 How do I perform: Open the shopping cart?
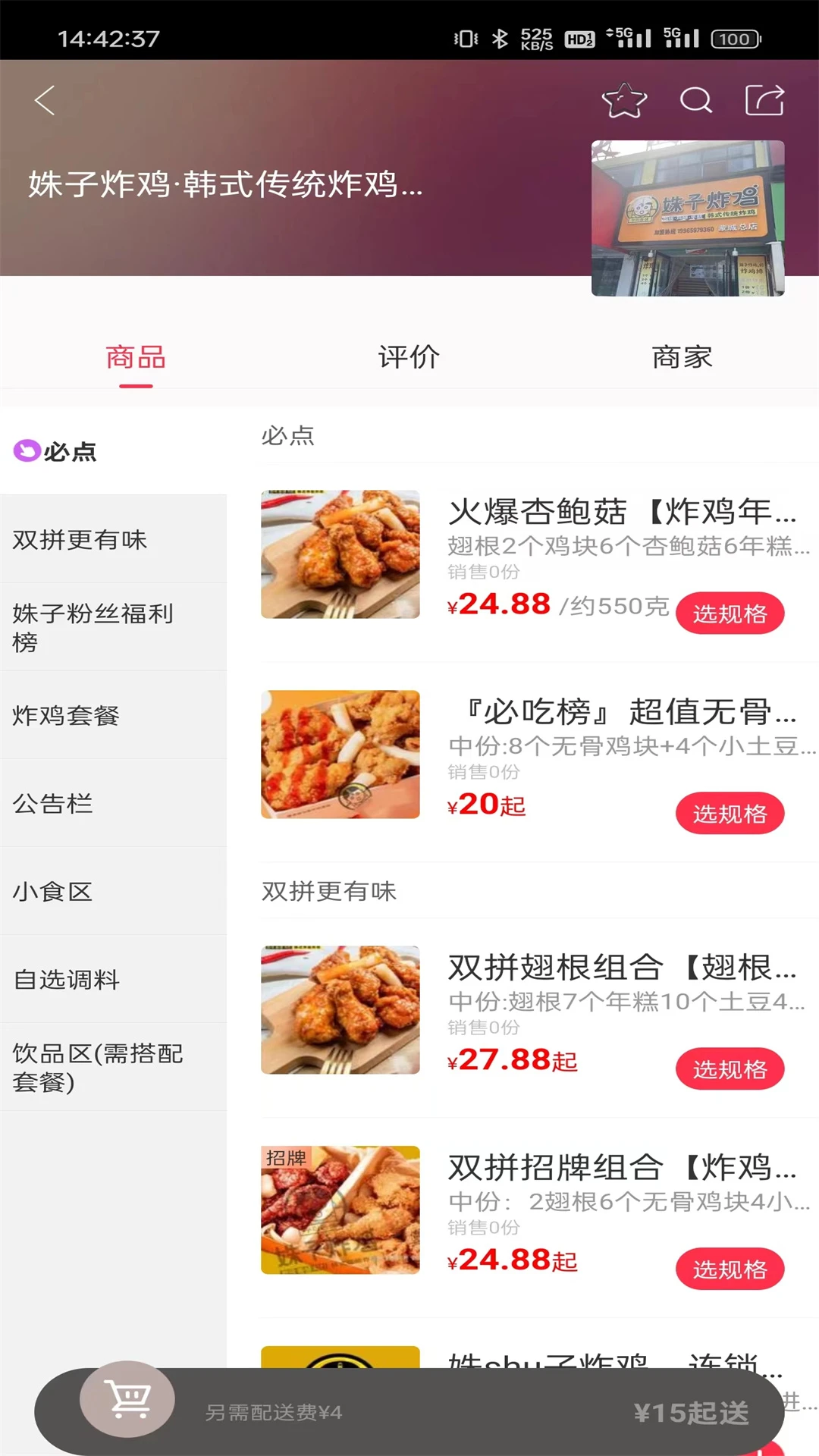pos(127,1399)
